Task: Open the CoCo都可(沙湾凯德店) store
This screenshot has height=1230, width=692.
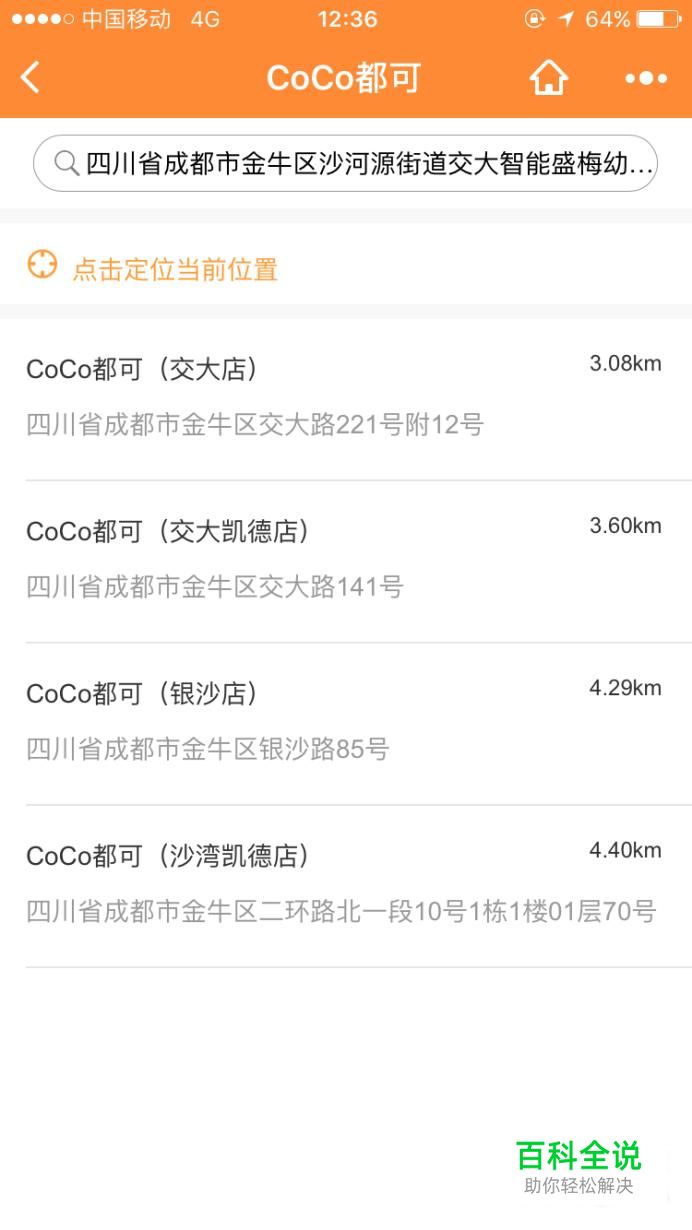Action: coord(346,885)
